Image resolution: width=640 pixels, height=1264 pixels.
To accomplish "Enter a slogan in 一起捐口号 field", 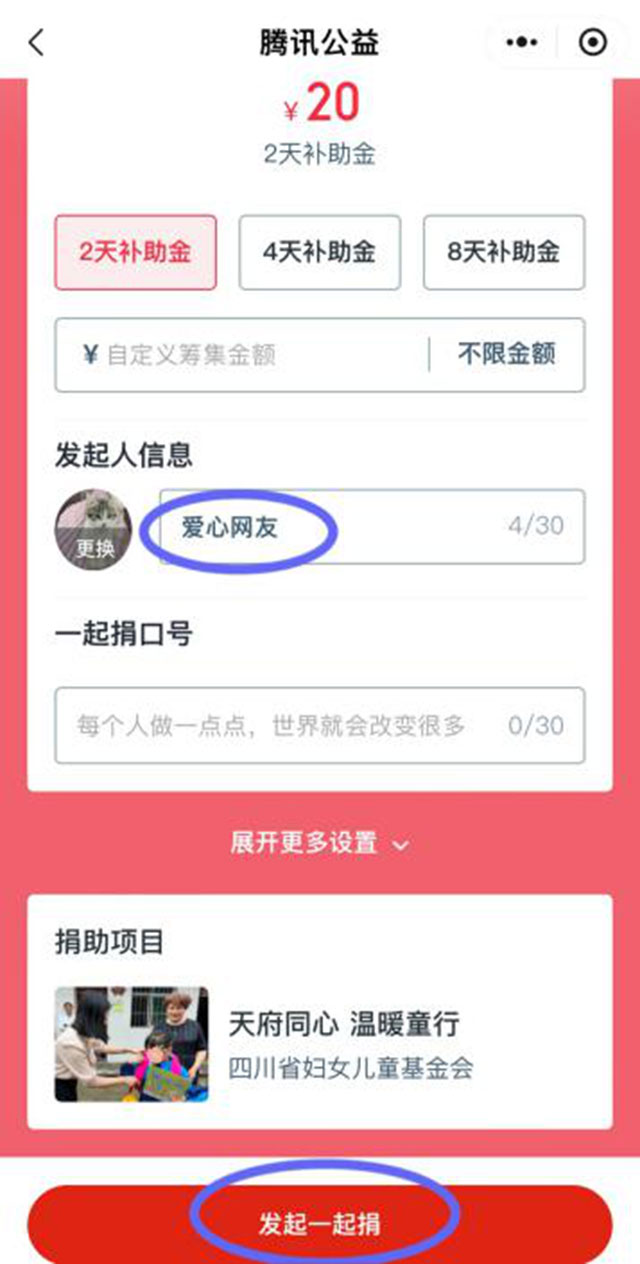I will 300,725.
